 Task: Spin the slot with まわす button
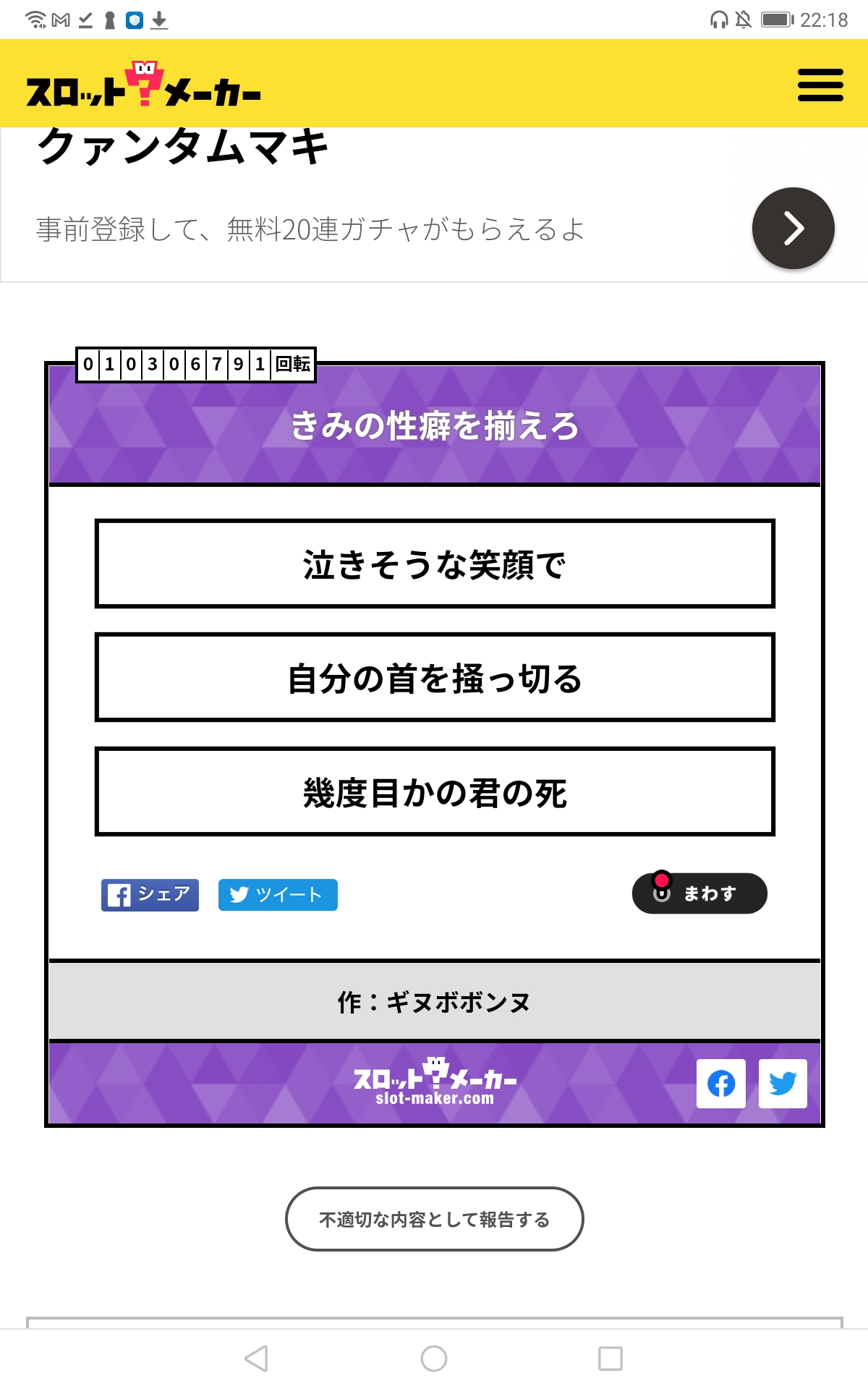699,893
